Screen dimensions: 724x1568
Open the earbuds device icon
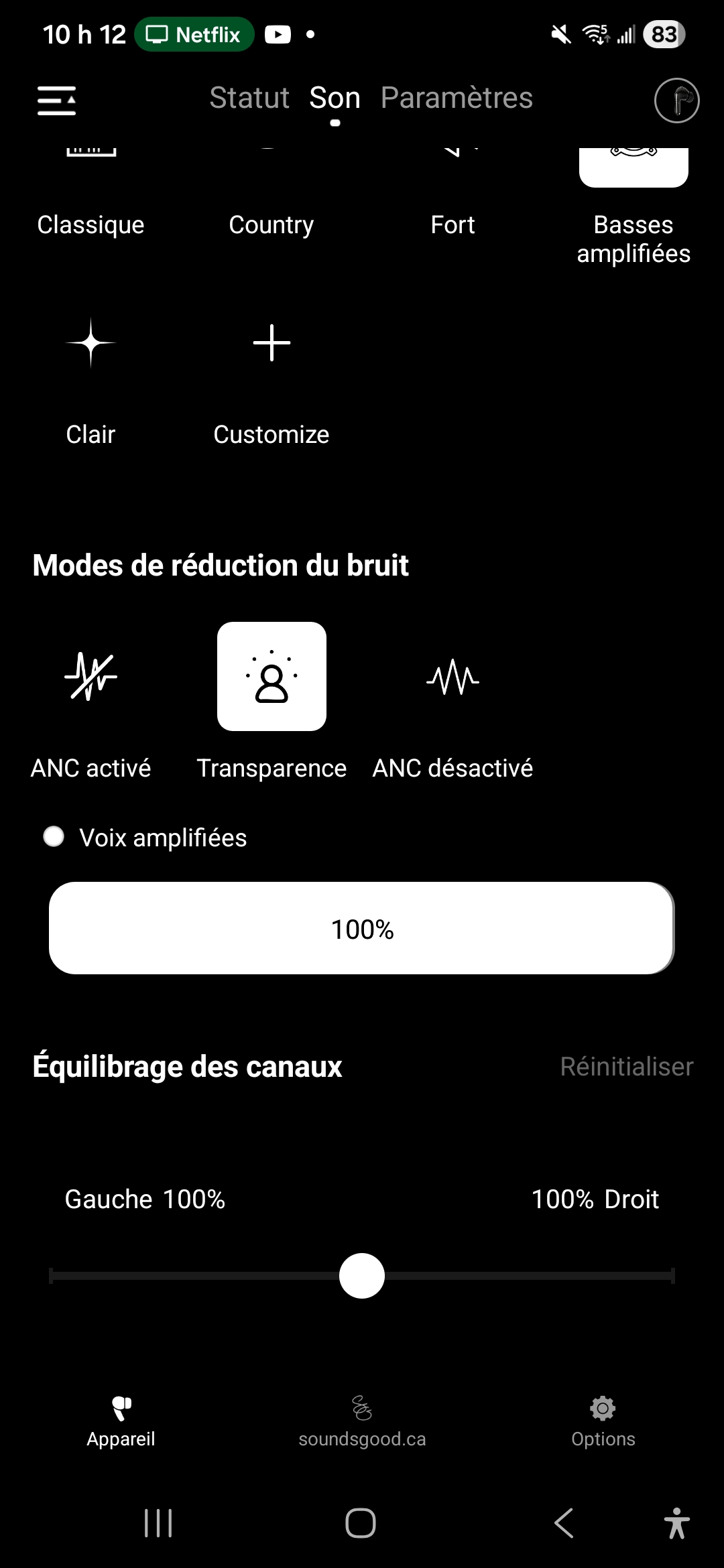pos(676,101)
